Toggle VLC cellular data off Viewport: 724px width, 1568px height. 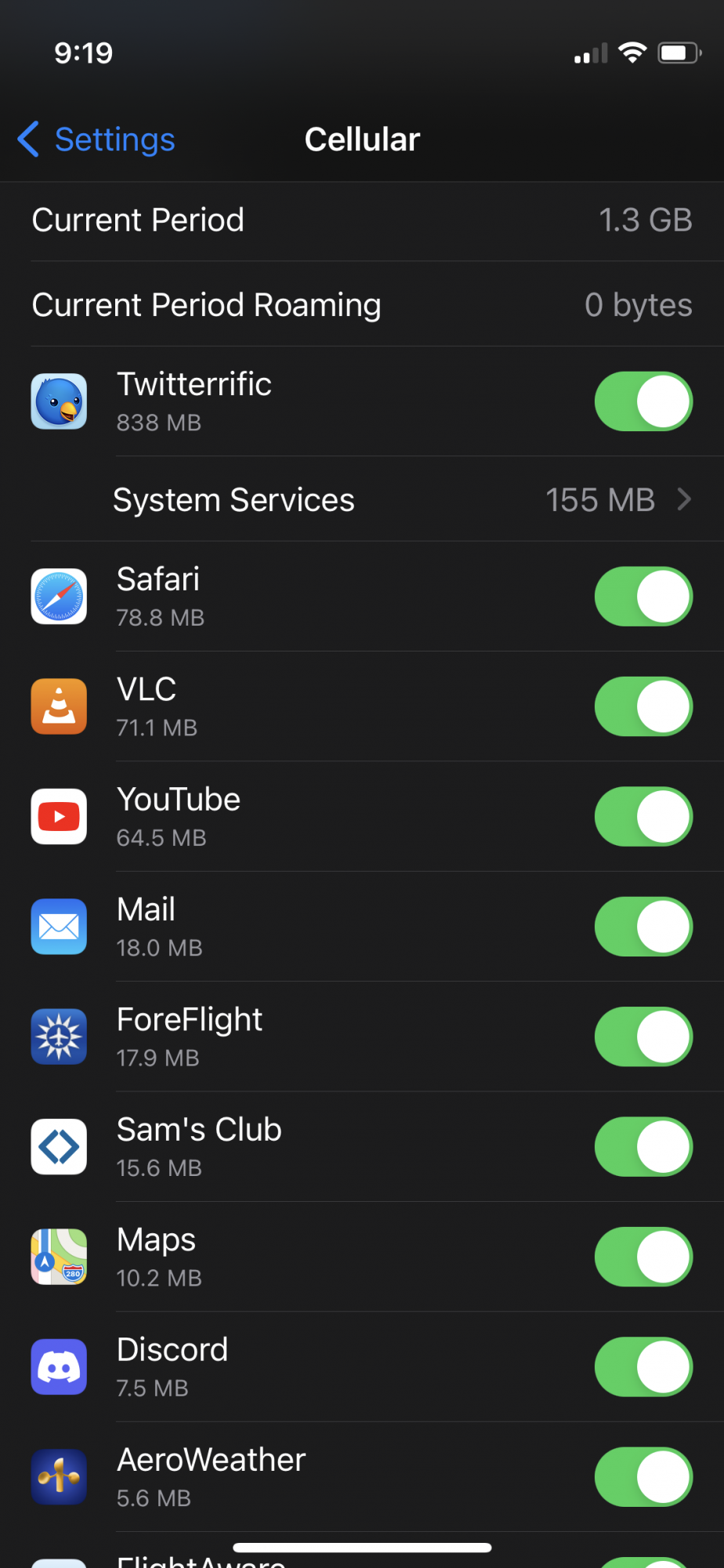point(643,706)
